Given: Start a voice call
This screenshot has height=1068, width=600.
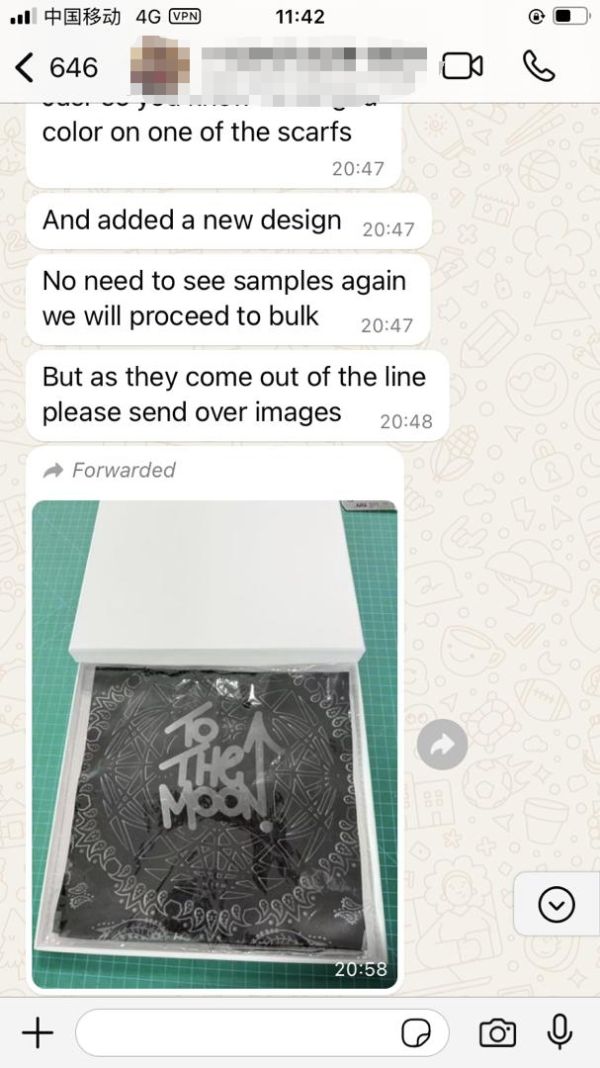Looking at the screenshot, I should coord(539,66).
